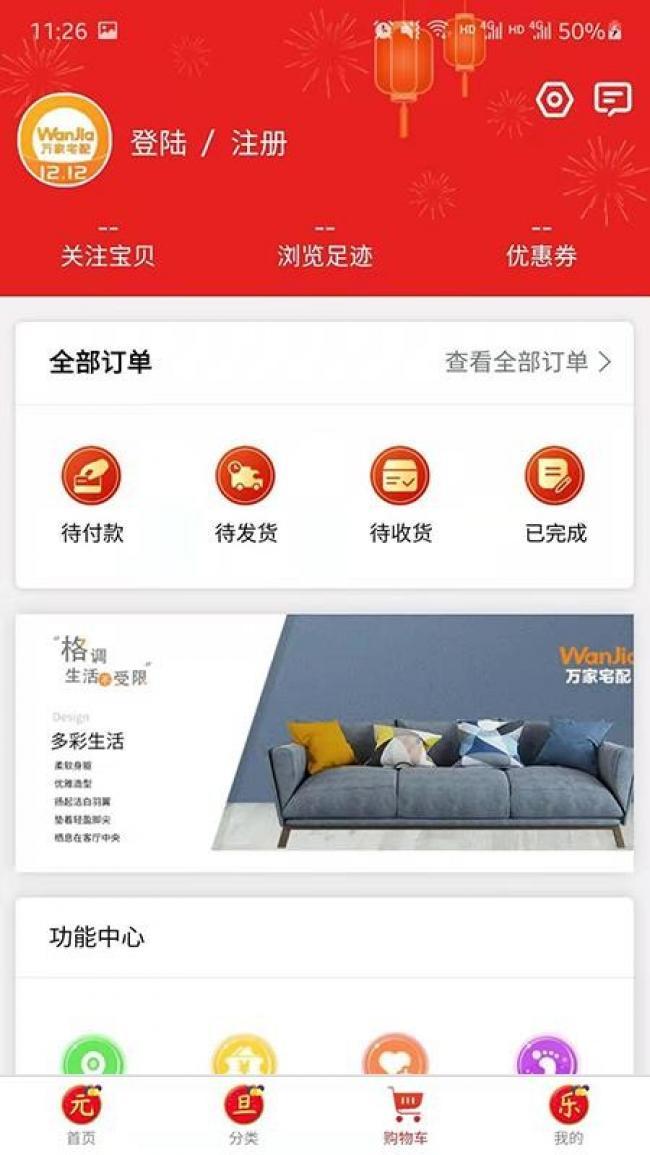This screenshot has width=650, height=1155.
Task: Open the messages icon
Action: point(612,99)
